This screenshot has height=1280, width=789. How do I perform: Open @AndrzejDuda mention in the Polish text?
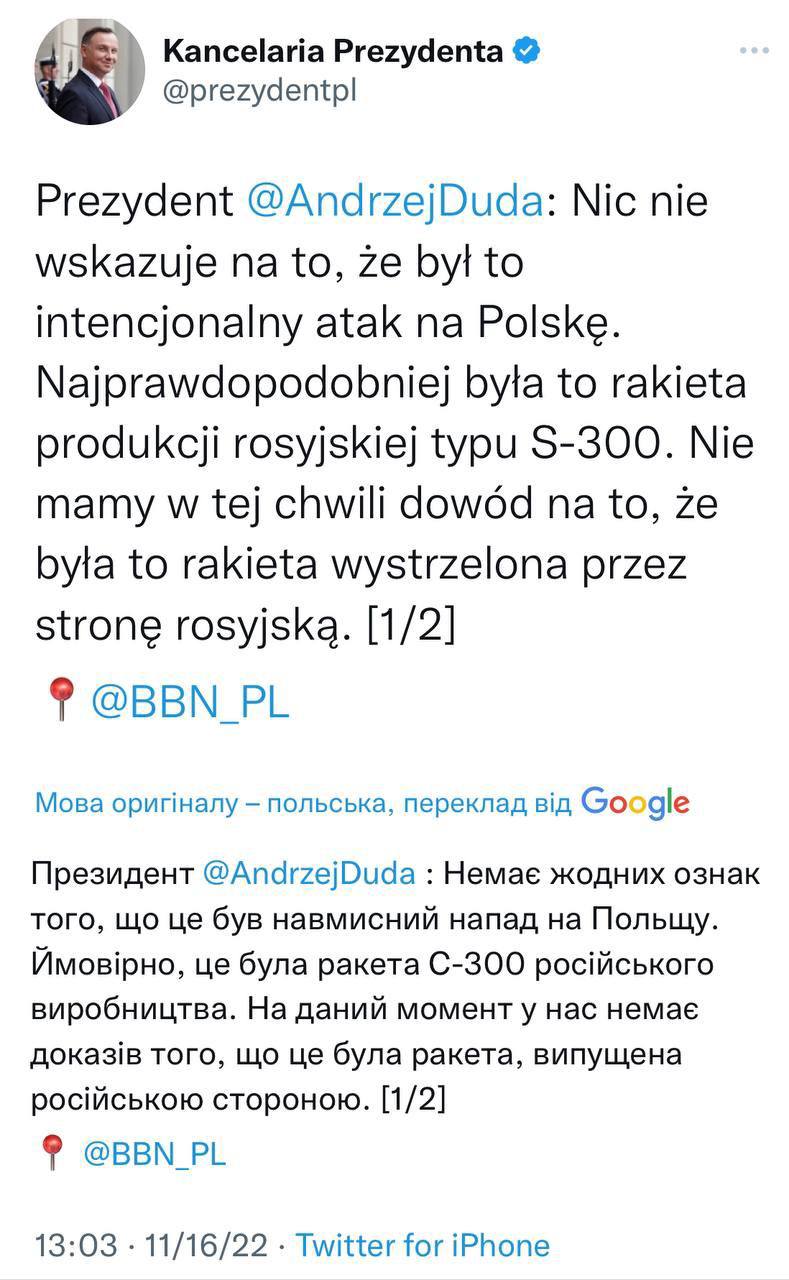point(394,201)
